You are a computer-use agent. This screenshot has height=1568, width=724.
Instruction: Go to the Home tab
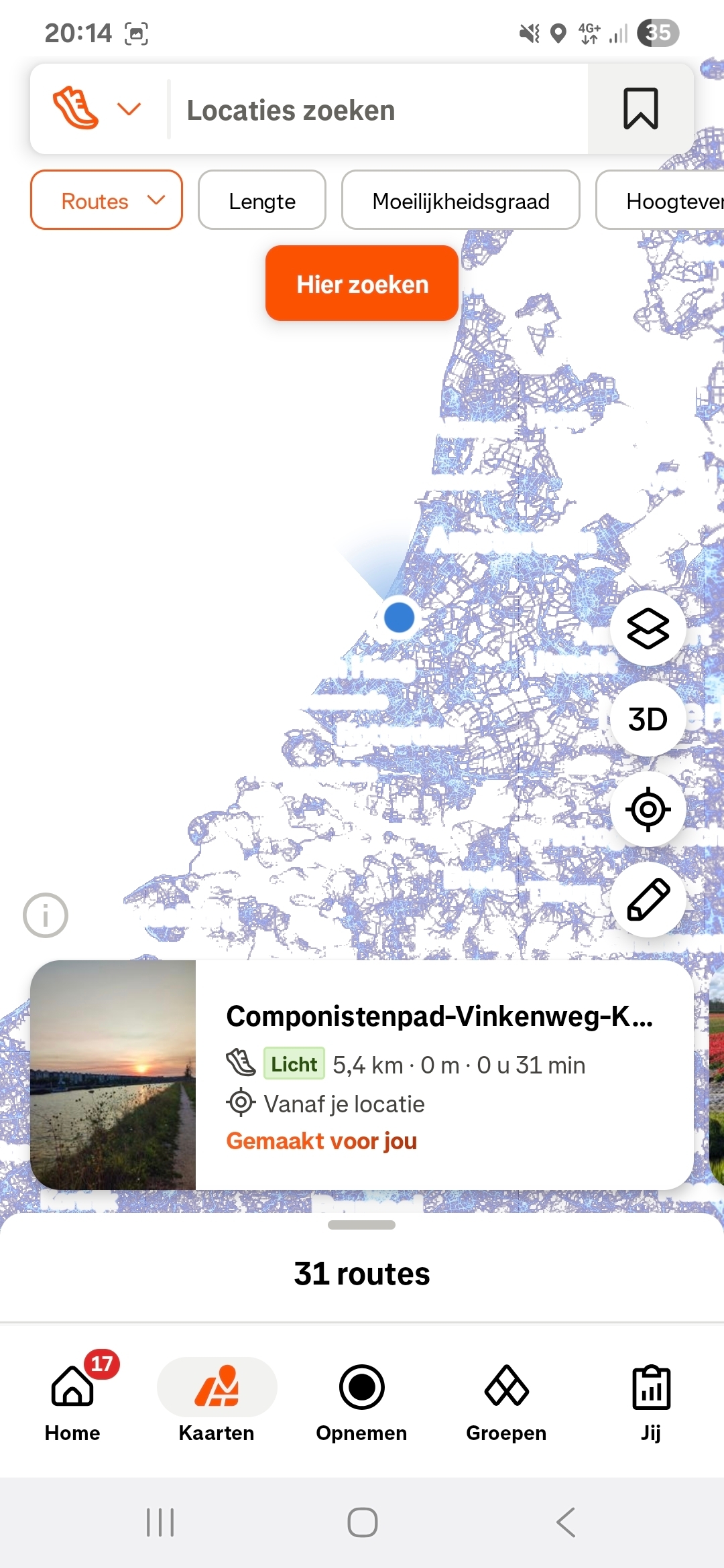click(72, 1398)
